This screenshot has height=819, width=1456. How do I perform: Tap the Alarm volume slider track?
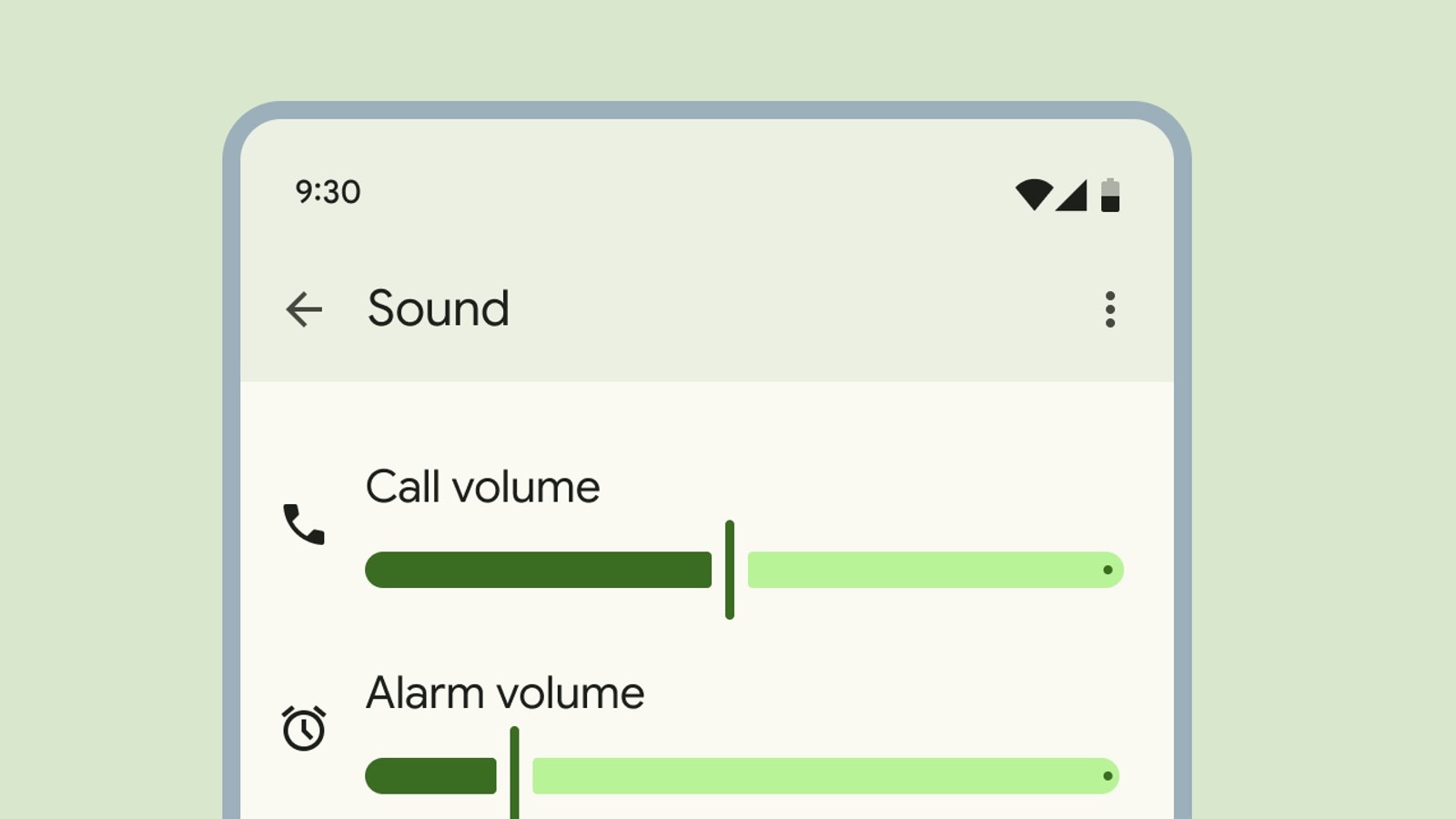click(819, 775)
